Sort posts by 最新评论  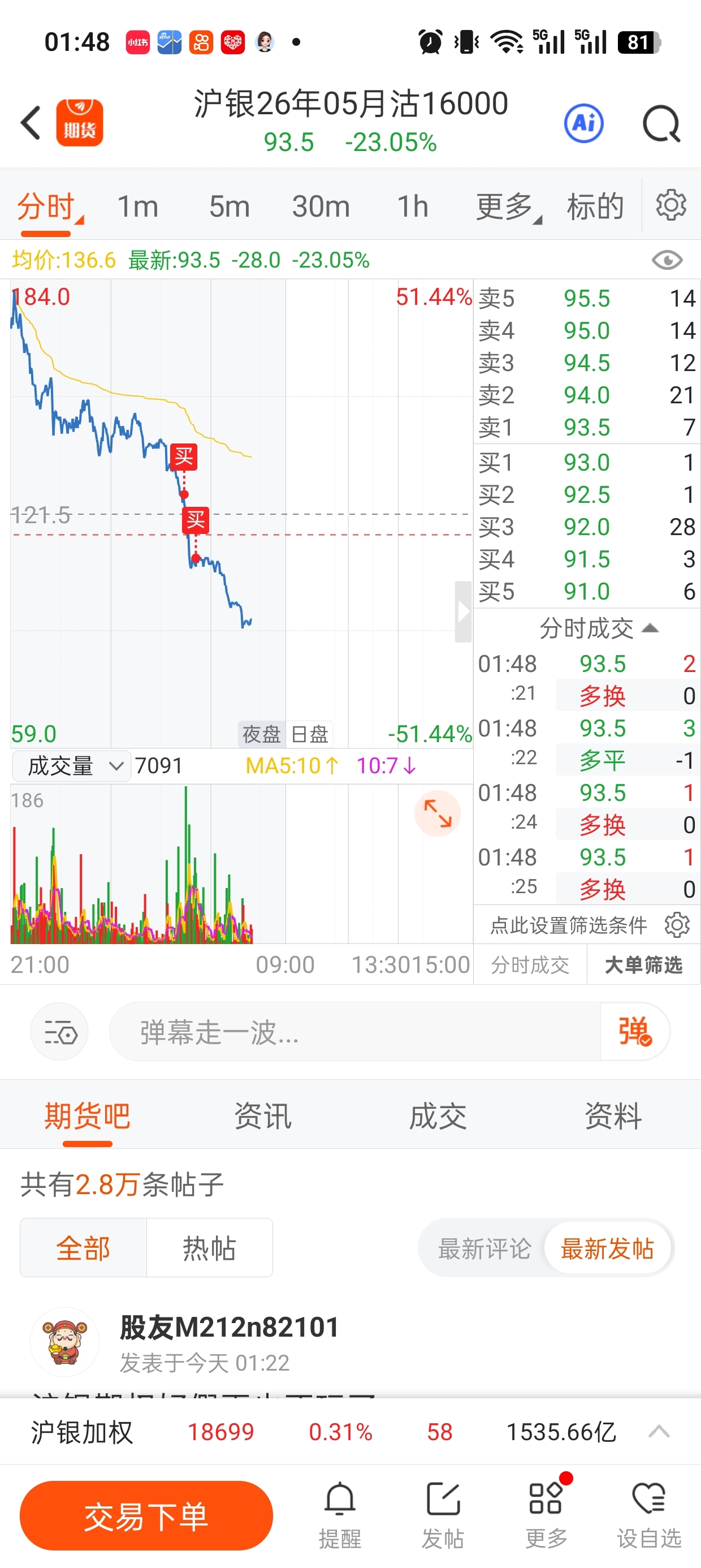click(x=484, y=1248)
